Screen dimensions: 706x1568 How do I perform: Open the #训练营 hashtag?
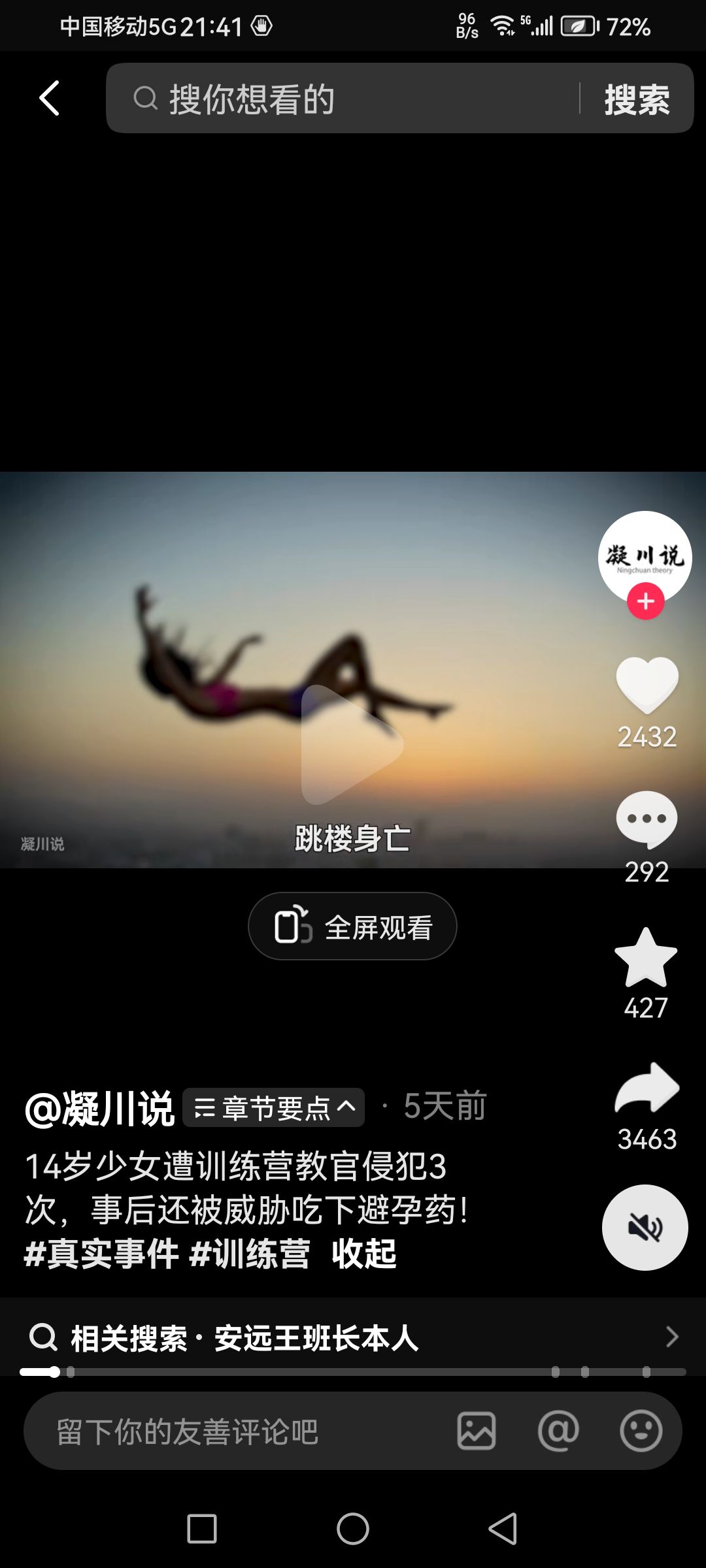[x=250, y=1254]
